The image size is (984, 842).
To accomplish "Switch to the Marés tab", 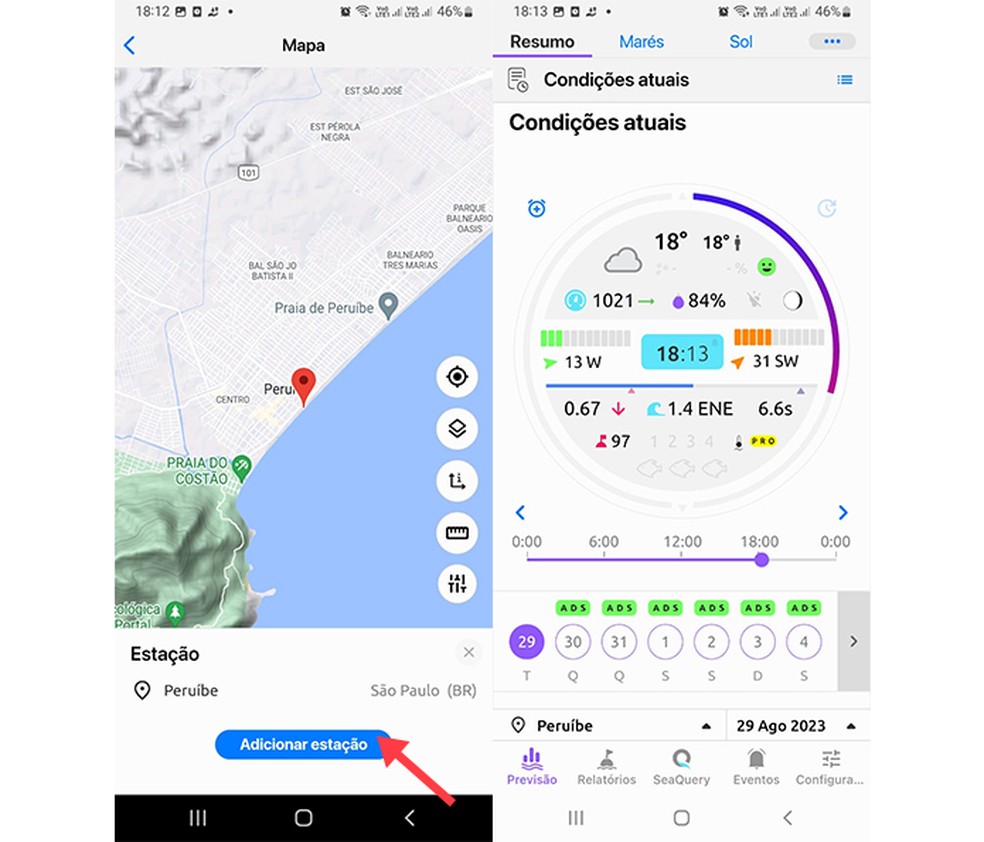I will pyautogui.click(x=641, y=42).
